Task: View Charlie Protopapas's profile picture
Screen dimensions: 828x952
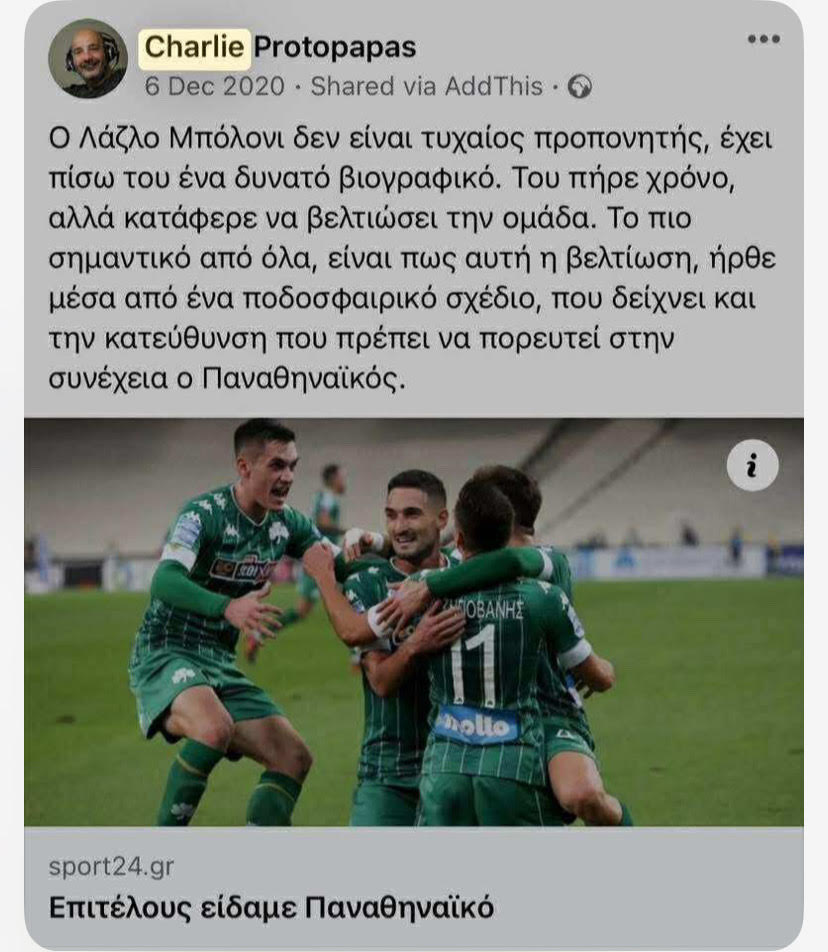Action: click(88, 58)
